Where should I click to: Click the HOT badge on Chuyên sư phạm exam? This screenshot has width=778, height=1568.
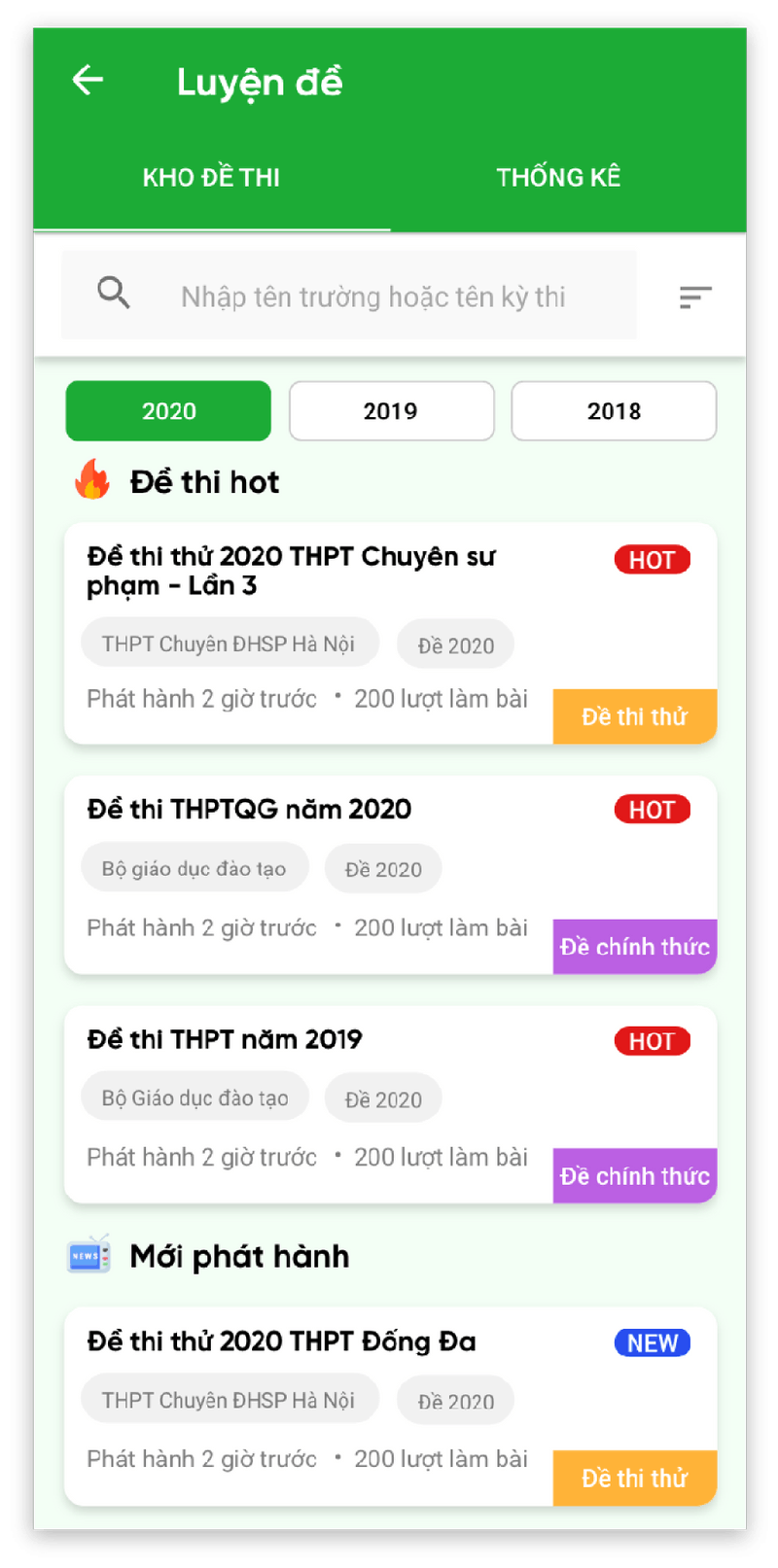(x=652, y=559)
